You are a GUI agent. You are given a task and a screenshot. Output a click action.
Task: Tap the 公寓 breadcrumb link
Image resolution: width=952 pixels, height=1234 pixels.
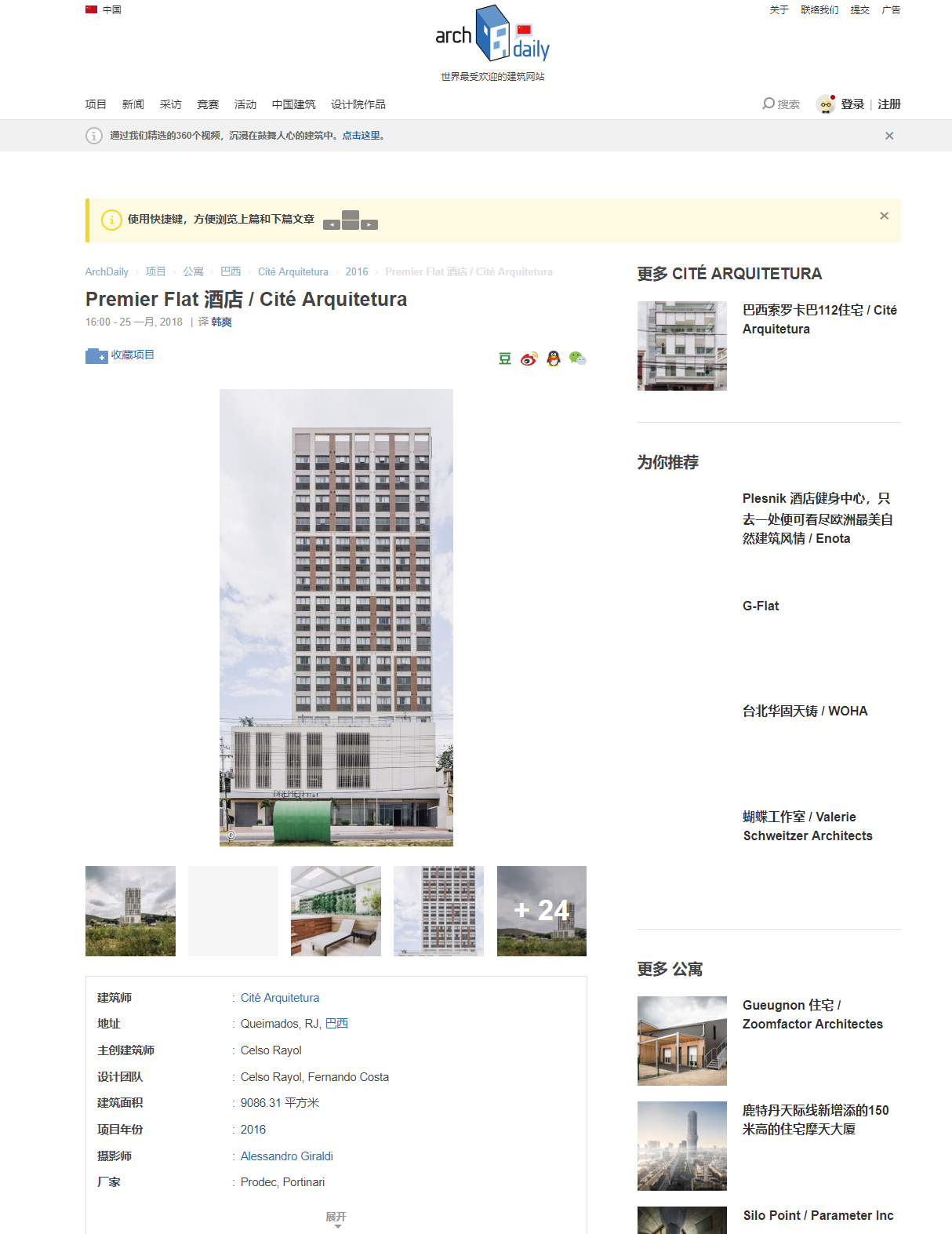pyautogui.click(x=193, y=271)
